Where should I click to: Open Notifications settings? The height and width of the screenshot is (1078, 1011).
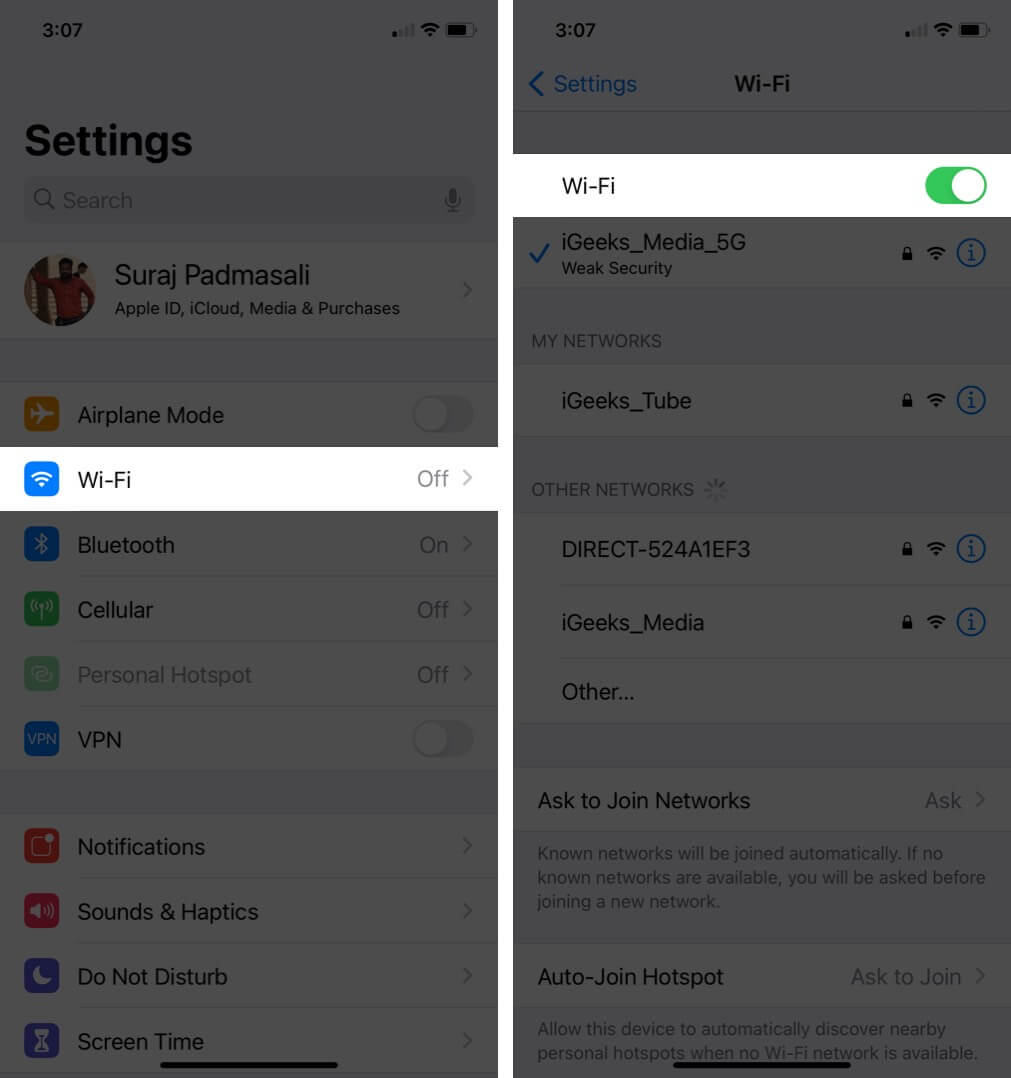(x=248, y=847)
